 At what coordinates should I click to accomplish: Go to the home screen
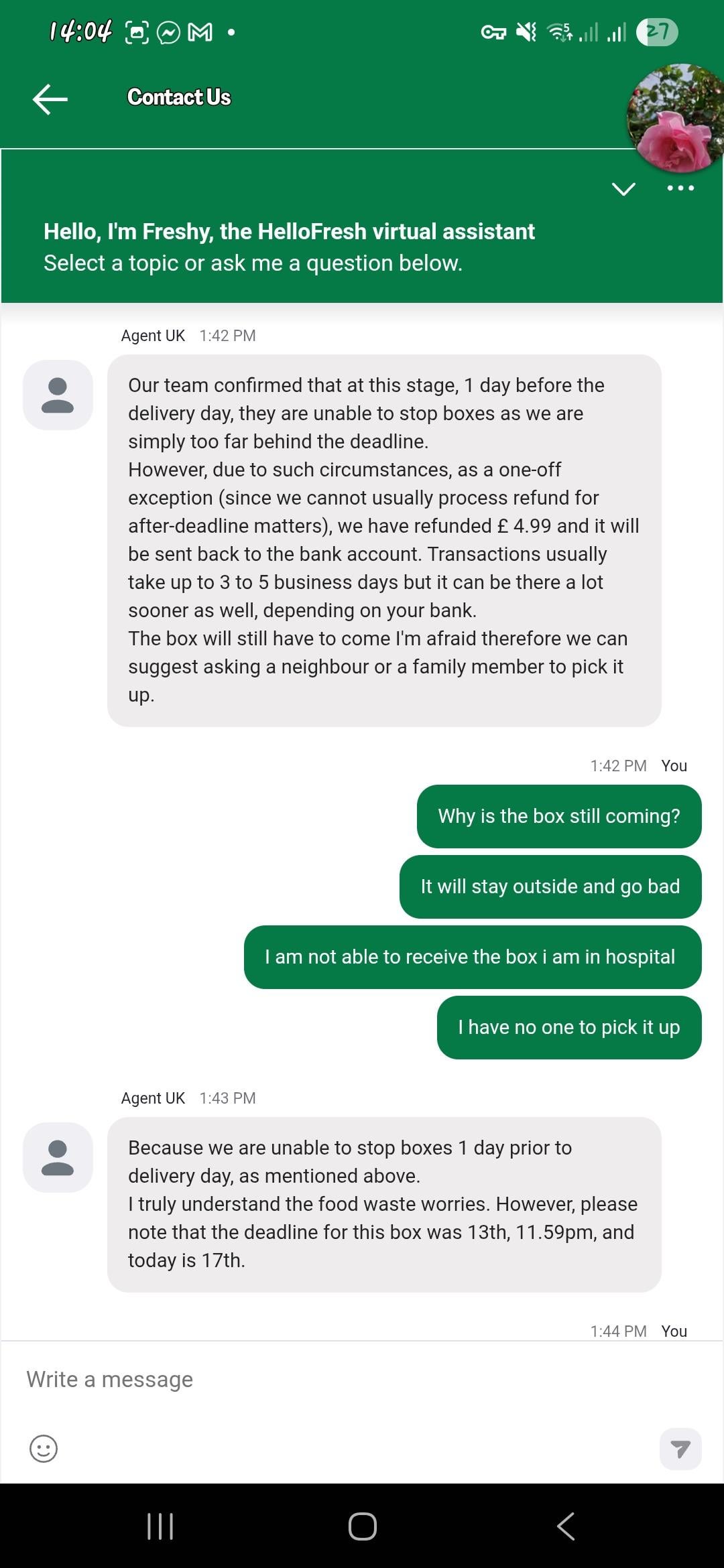point(362,1526)
